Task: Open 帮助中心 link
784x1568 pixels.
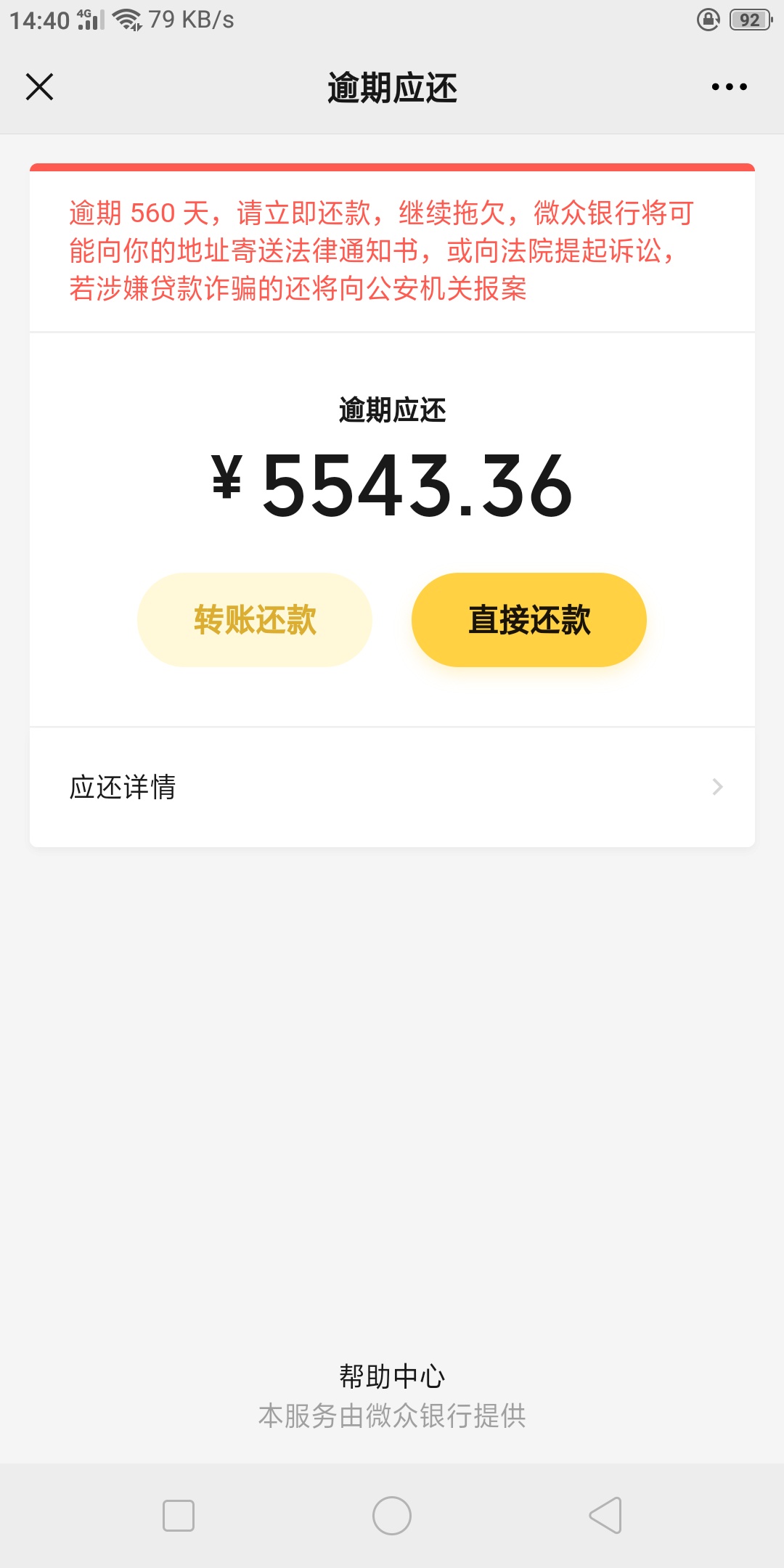Action: (392, 1376)
